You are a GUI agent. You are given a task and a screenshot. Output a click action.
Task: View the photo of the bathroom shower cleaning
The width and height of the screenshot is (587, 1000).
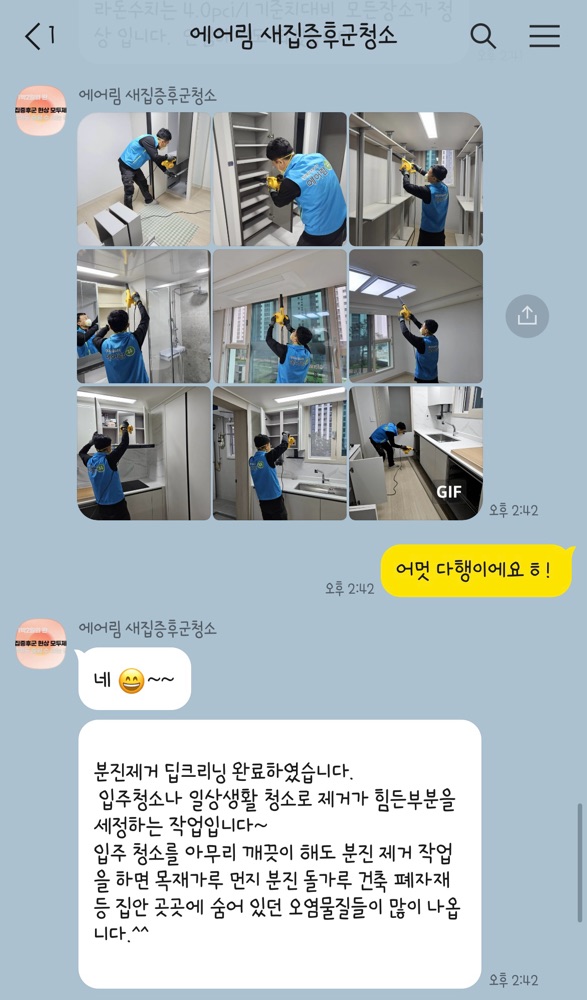coord(144,316)
